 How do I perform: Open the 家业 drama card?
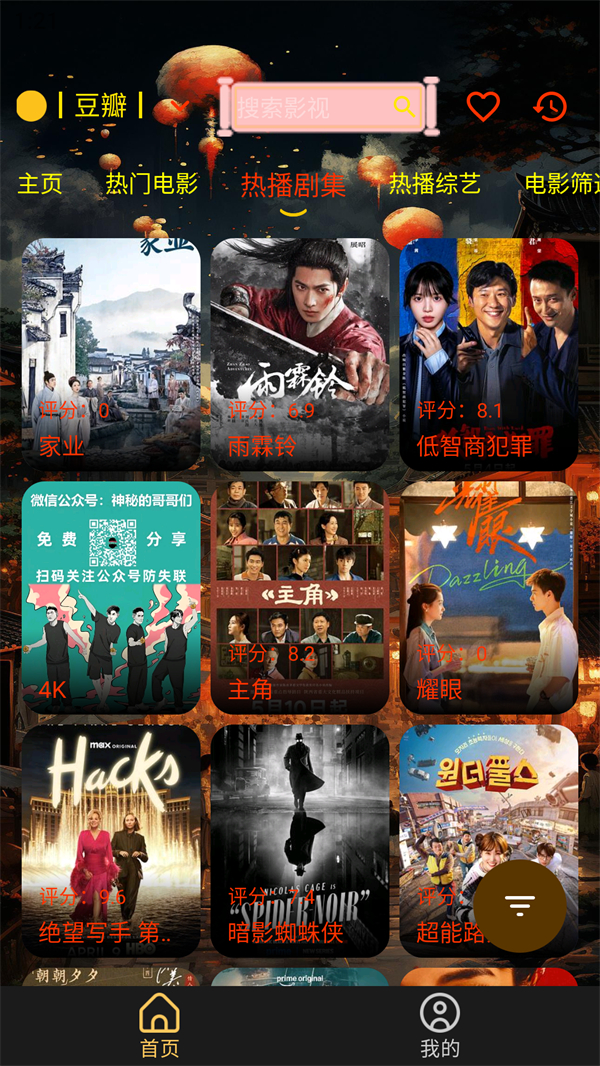[x=111, y=354]
